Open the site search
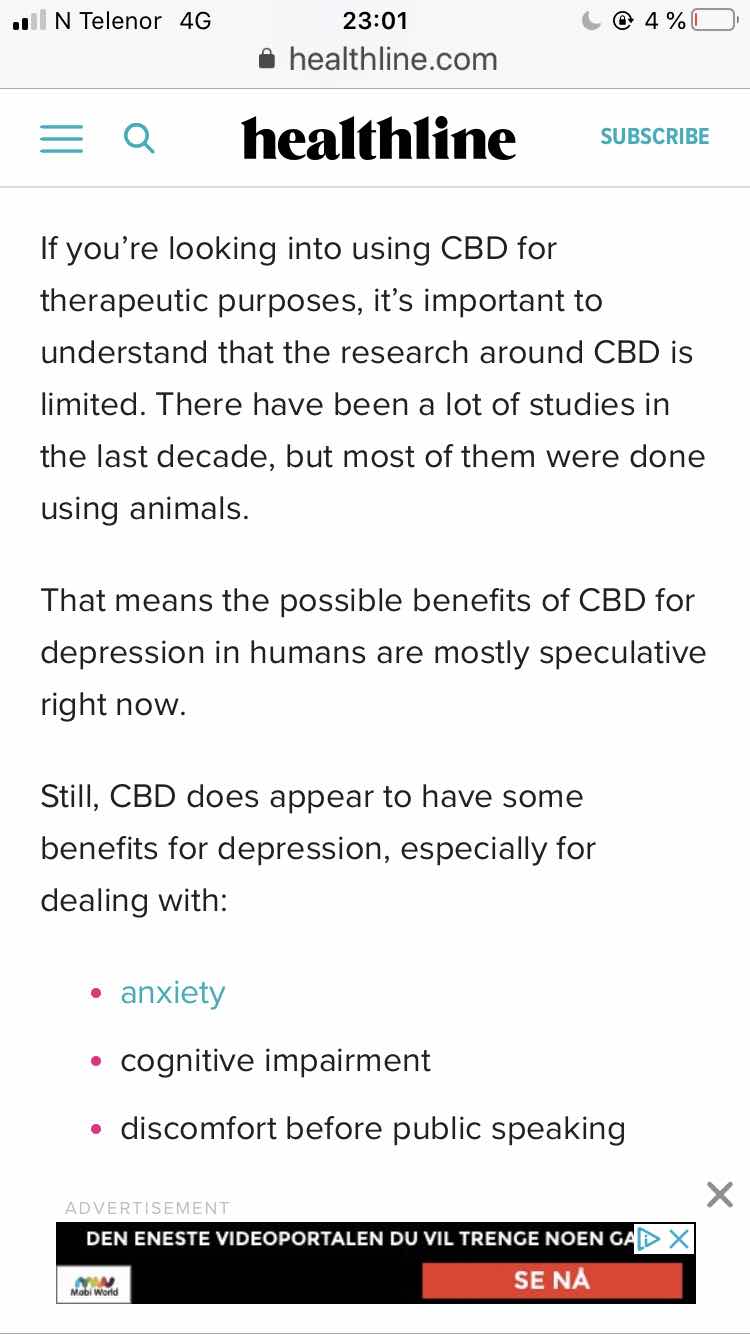Screen dimensions: 750x1334 pyautogui.click(x=139, y=138)
